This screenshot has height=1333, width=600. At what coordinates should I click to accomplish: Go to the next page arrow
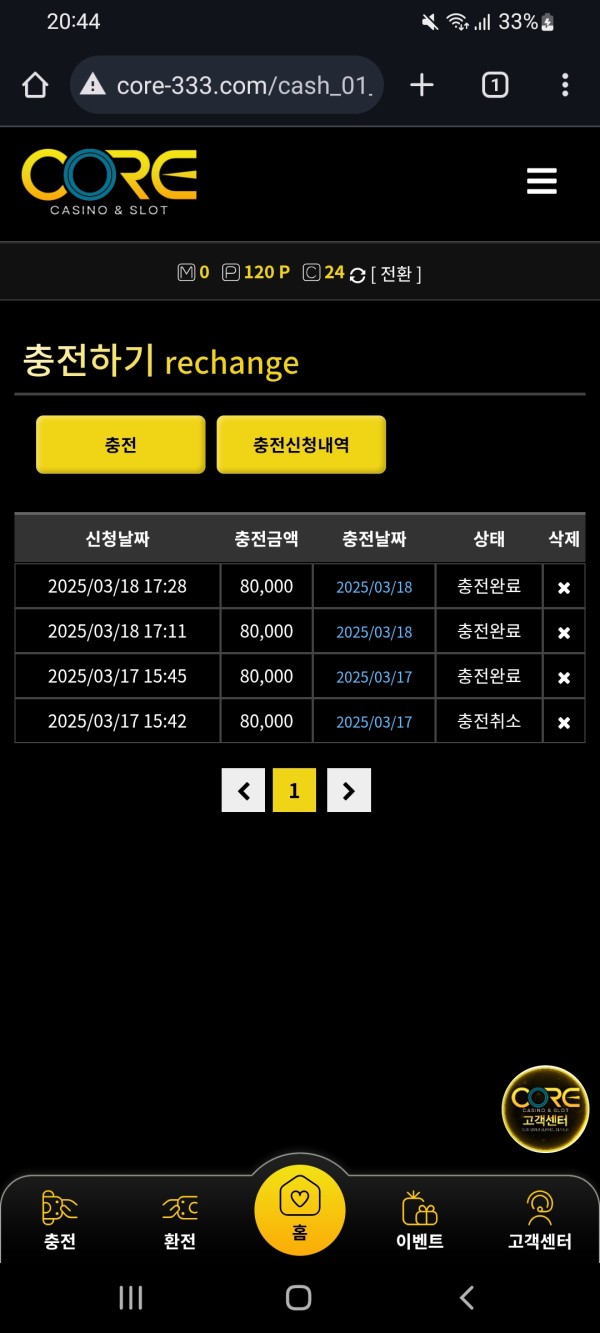348,790
